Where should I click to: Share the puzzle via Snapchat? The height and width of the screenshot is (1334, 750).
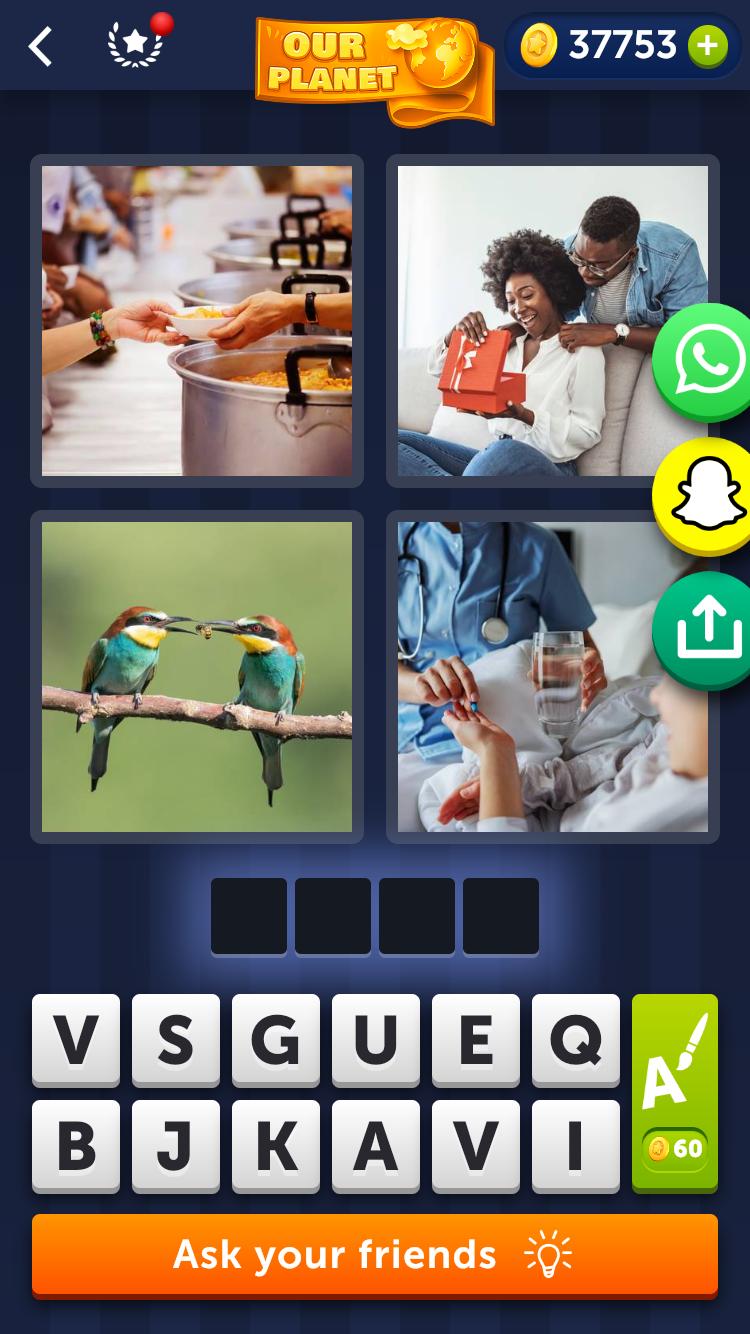coord(706,496)
